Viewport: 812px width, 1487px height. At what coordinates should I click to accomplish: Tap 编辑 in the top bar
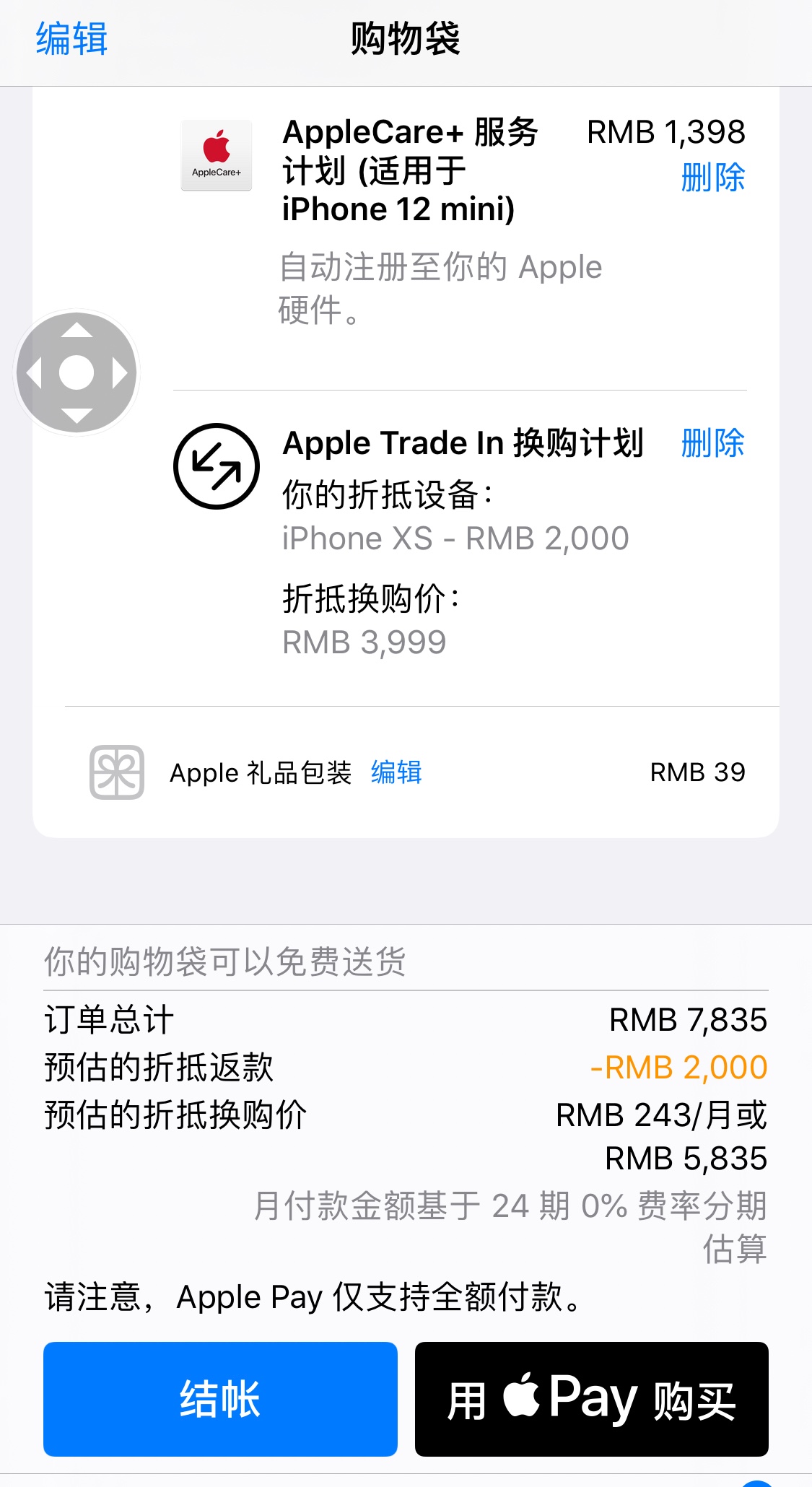click(x=71, y=39)
